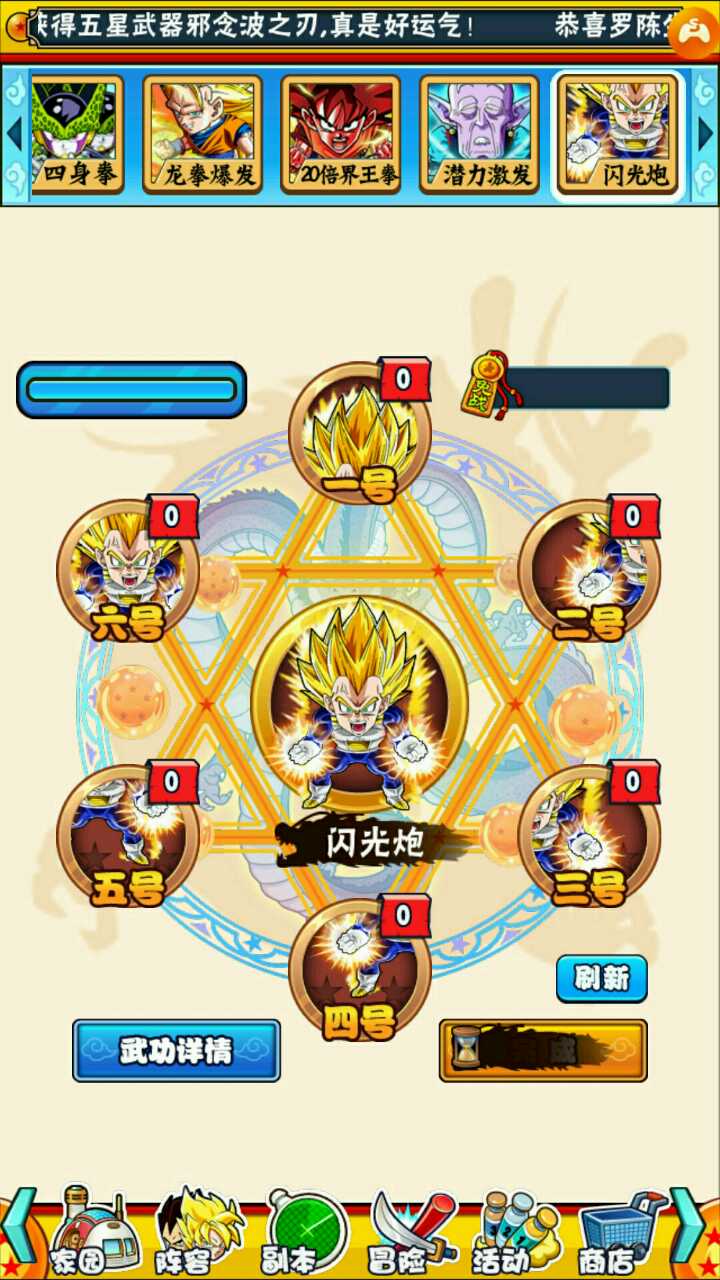
Task: Select the 龙拳爆发 skill card
Action: point(202,135)
